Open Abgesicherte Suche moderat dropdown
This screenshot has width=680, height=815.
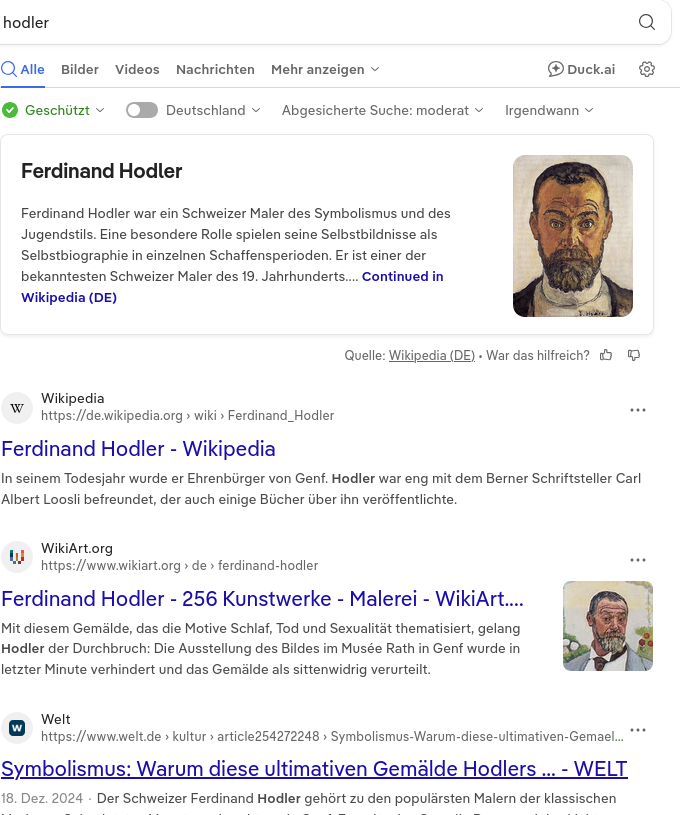tap(382, 110)
